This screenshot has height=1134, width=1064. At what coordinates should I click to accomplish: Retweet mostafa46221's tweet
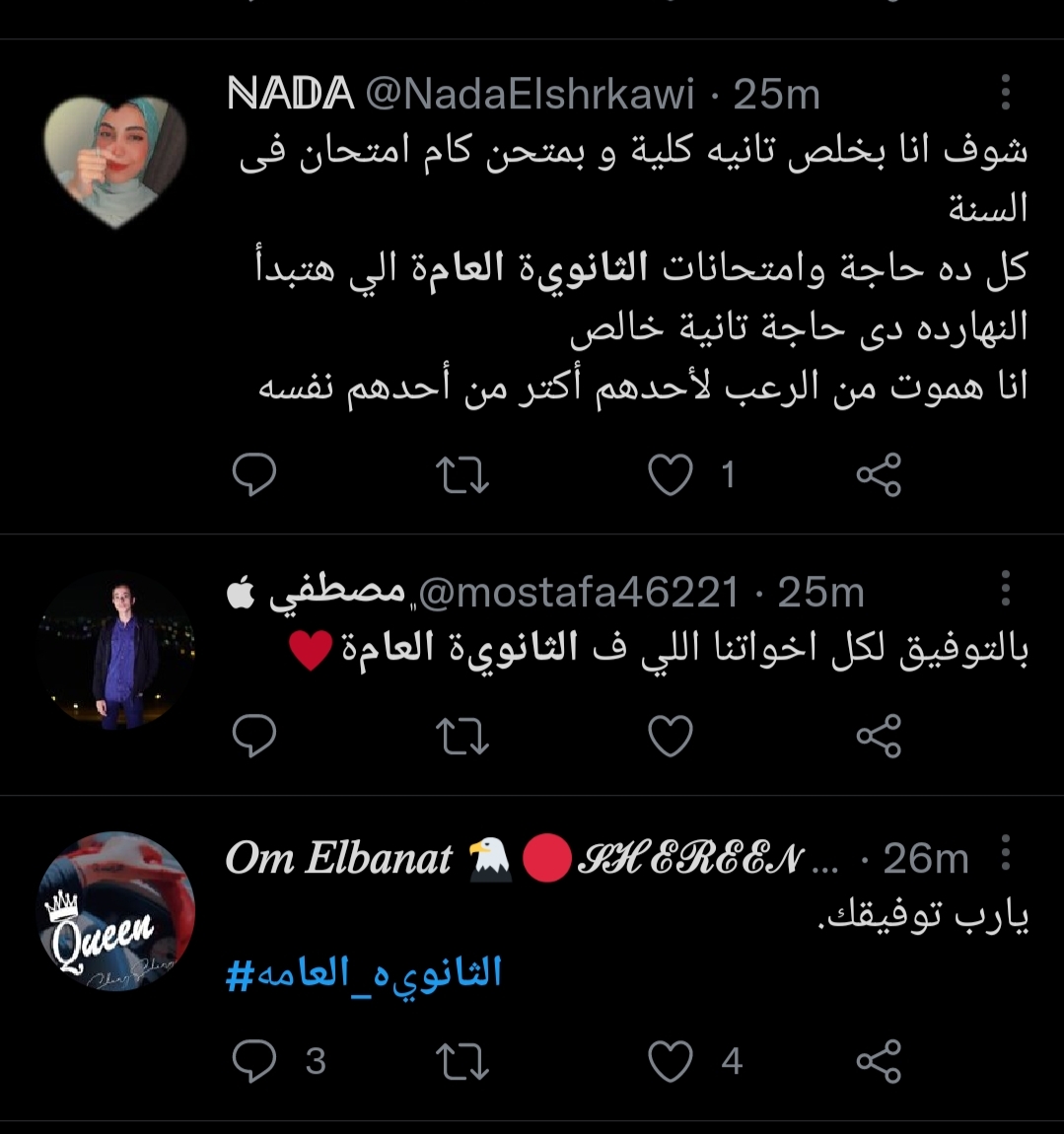click(461, 736)
